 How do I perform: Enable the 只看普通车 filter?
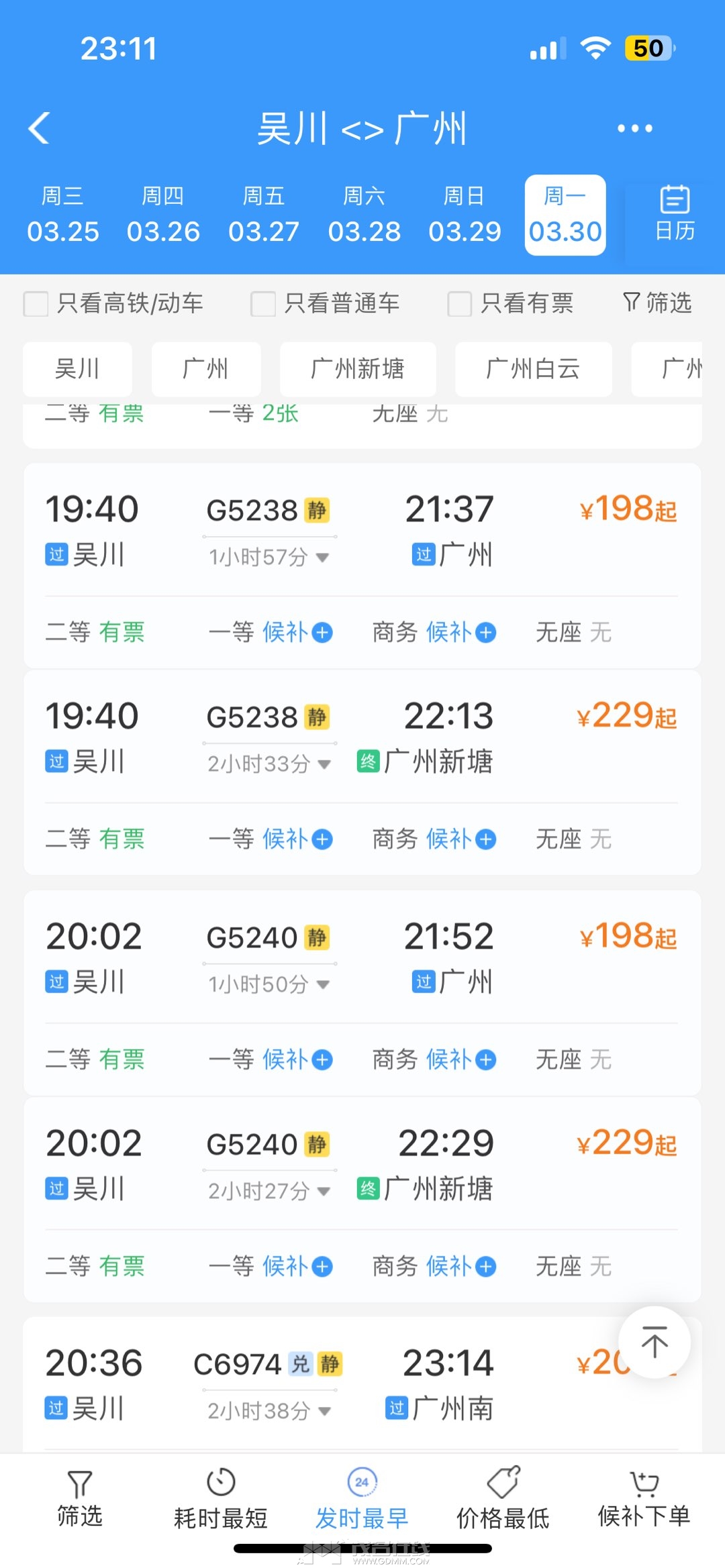[263, 303]
